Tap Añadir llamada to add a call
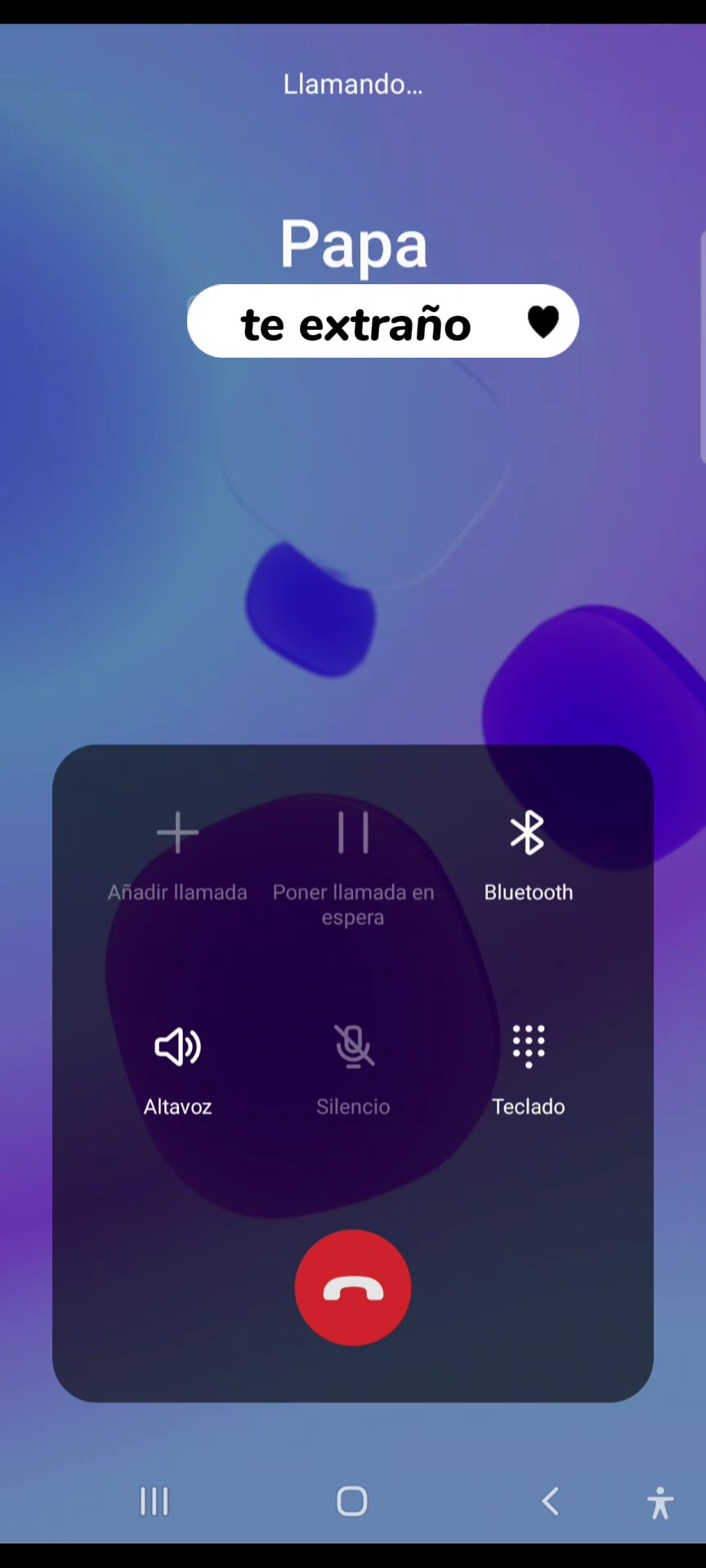This screenshot has width=706, height=1568. 177,856
